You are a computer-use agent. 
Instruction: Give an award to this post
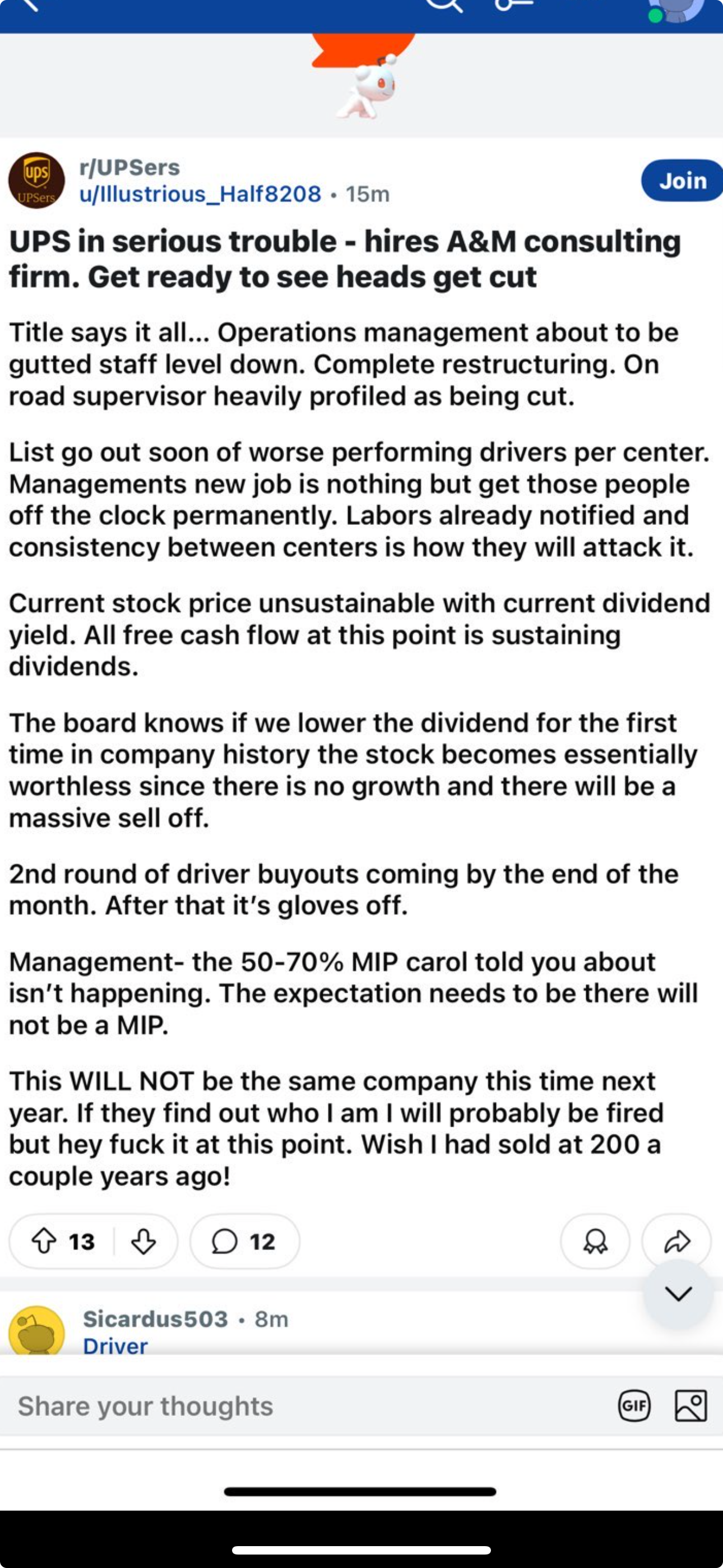[595, 1241]
